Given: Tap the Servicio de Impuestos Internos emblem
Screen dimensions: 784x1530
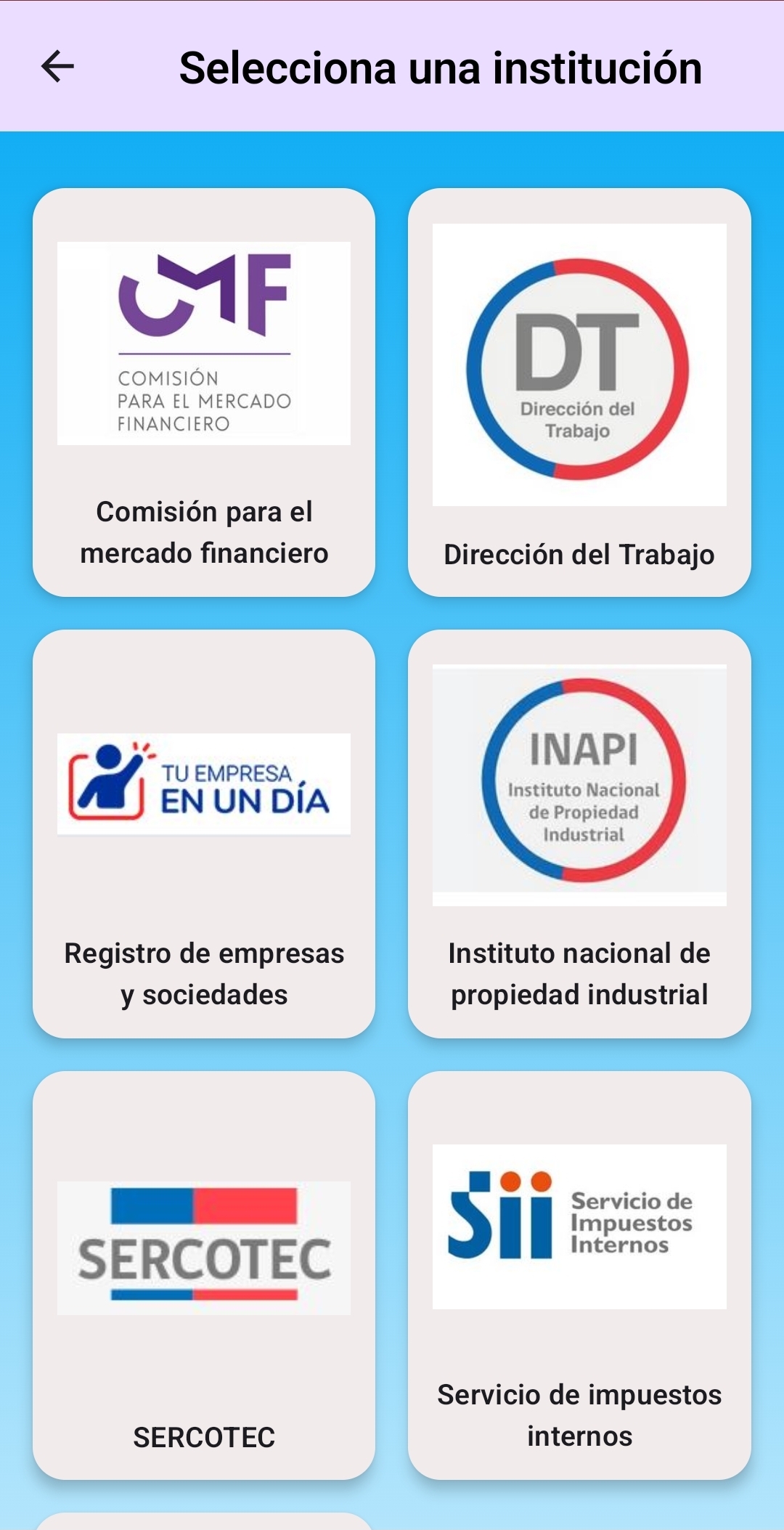Looking at the screenshot, I should (x=578, y=1227).
